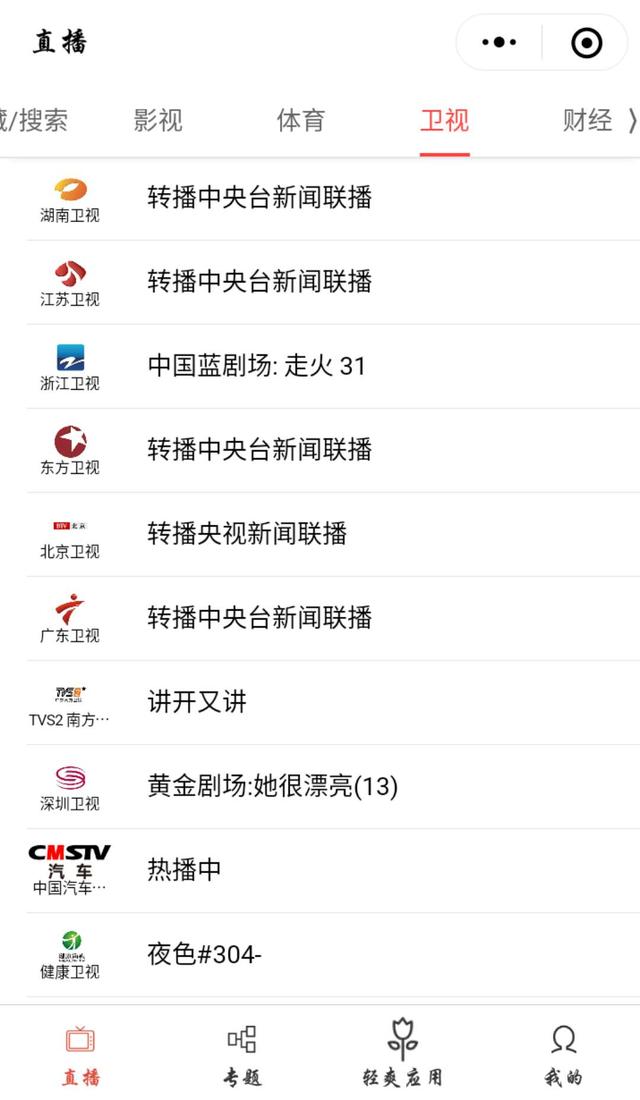Open the mini program more options menu
640x1100 pixels.
coord(499,42)
